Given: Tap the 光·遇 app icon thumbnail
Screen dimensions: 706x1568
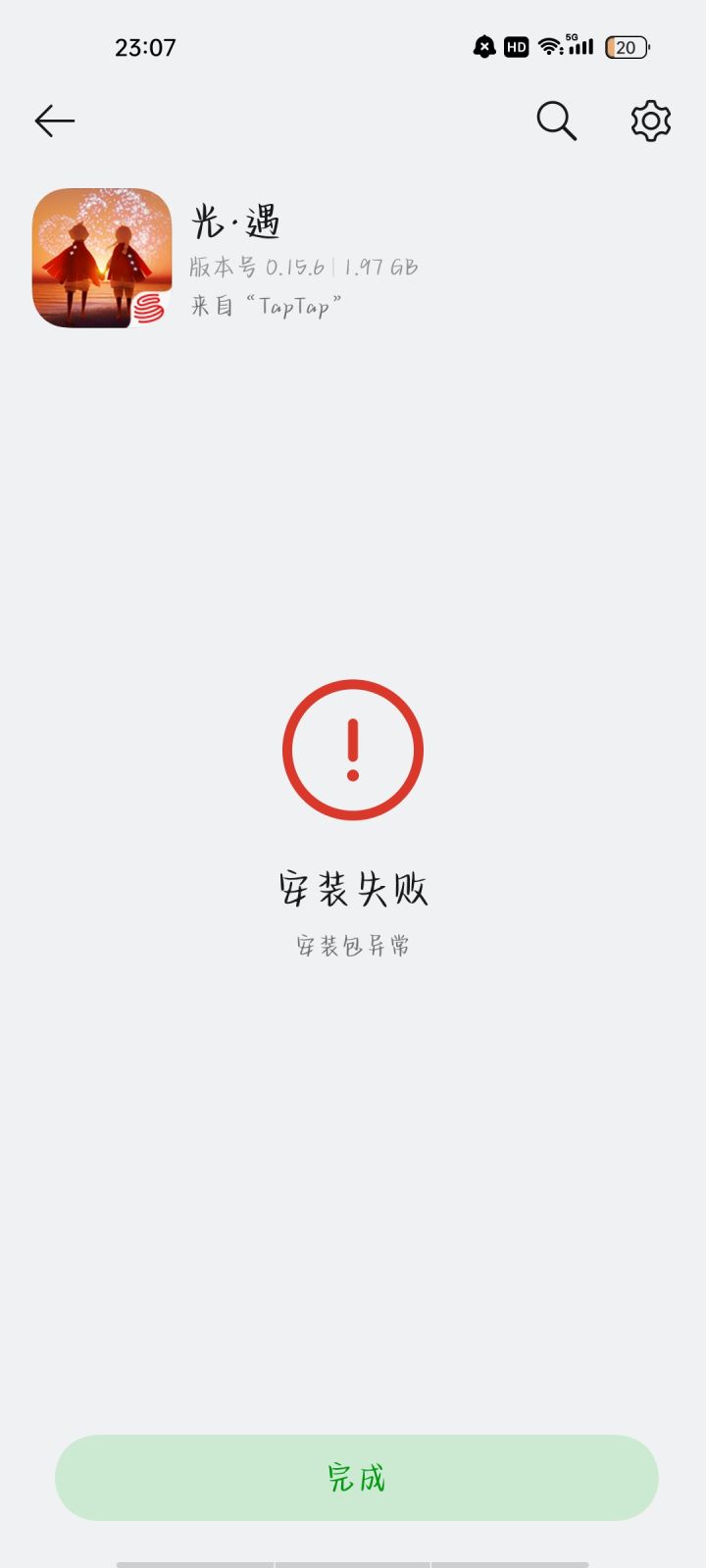Looking at the screenshot, I should (x=100, y=258).
